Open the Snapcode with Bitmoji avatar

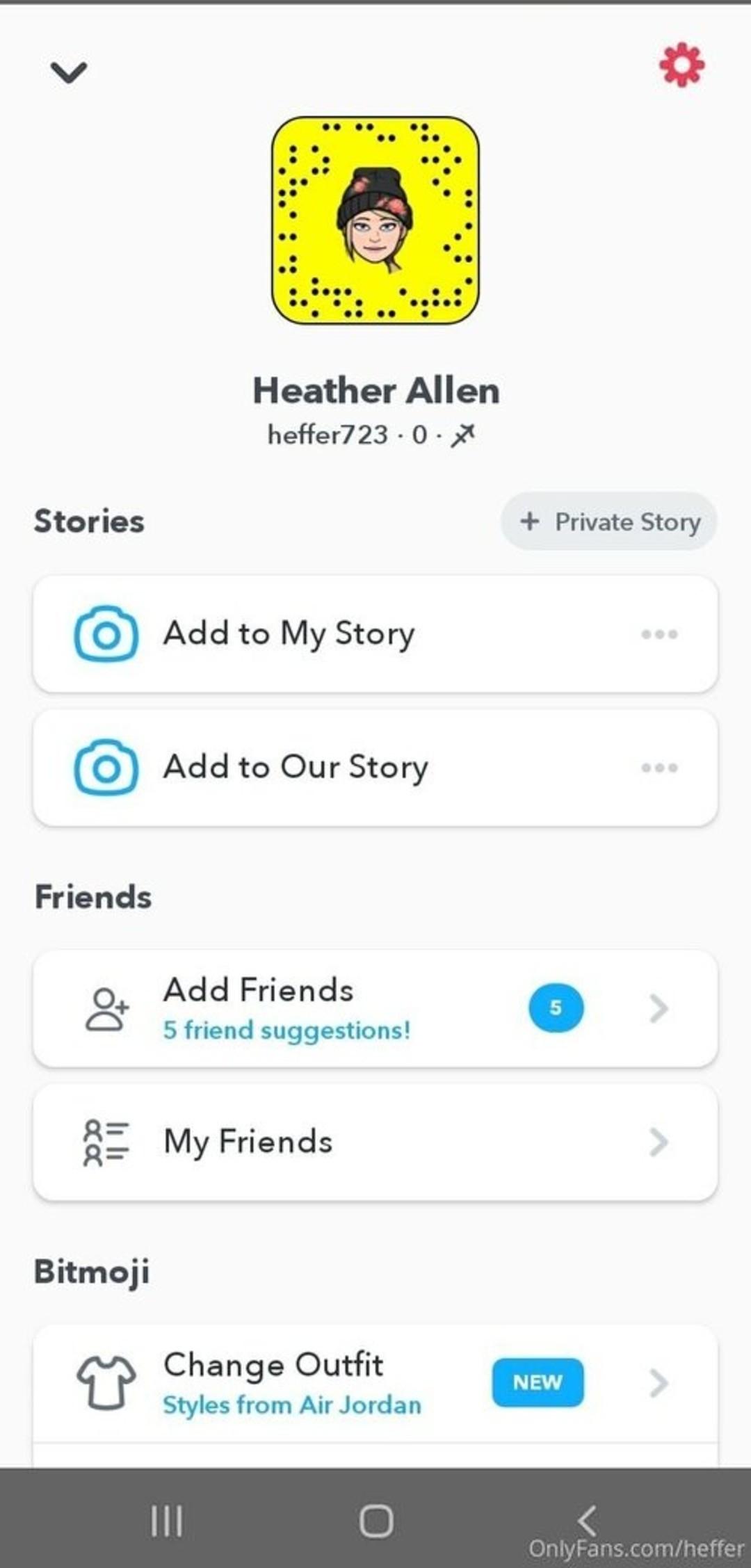(375, 220)
